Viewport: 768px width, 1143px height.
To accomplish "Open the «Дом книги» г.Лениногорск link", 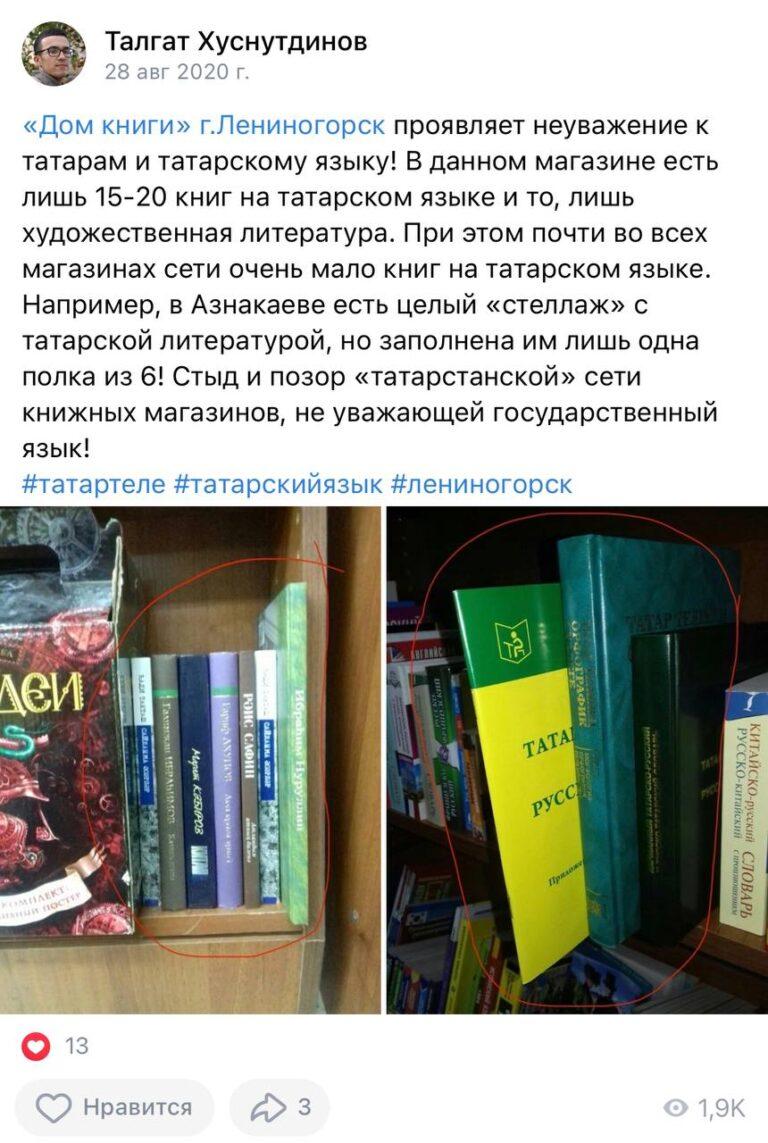I will pos(203,125).
